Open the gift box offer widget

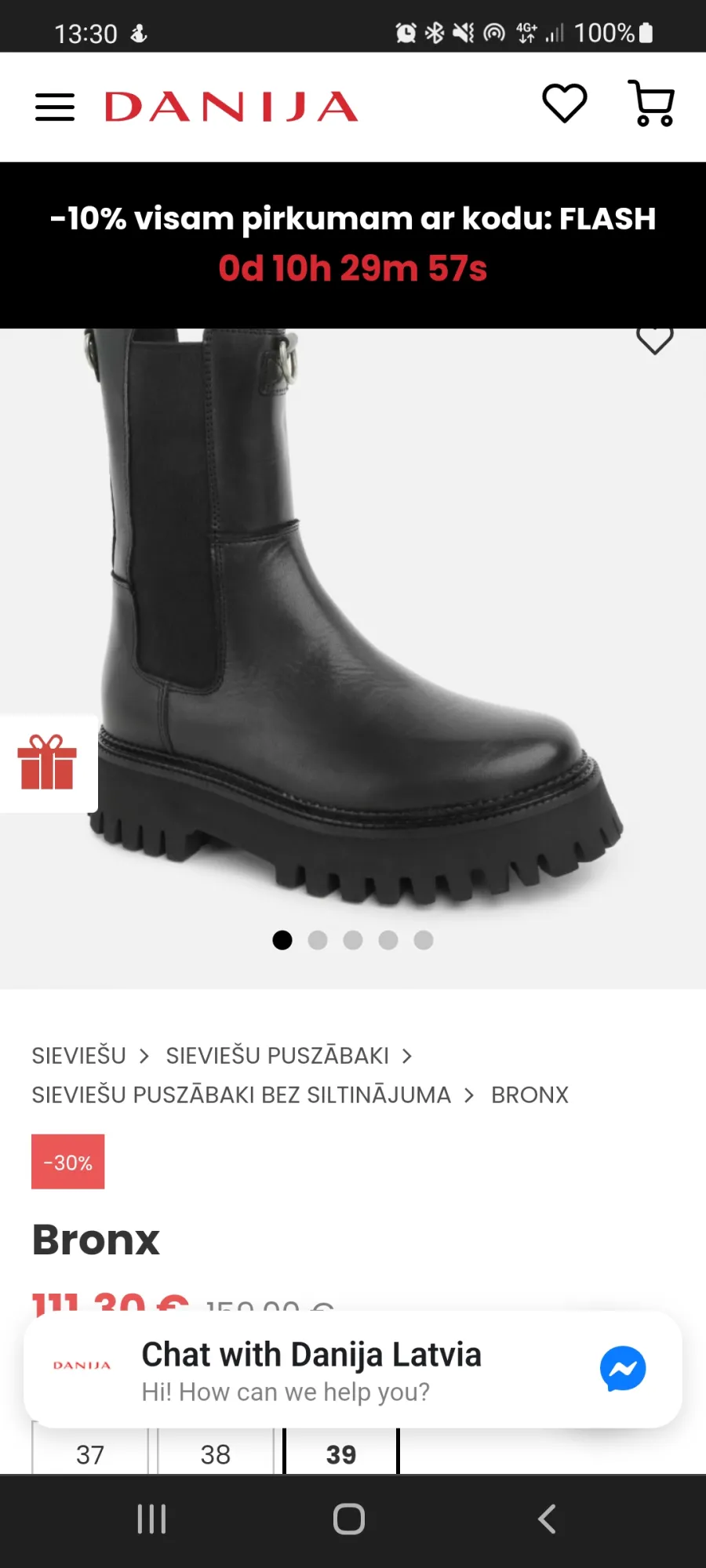point(48,763)
